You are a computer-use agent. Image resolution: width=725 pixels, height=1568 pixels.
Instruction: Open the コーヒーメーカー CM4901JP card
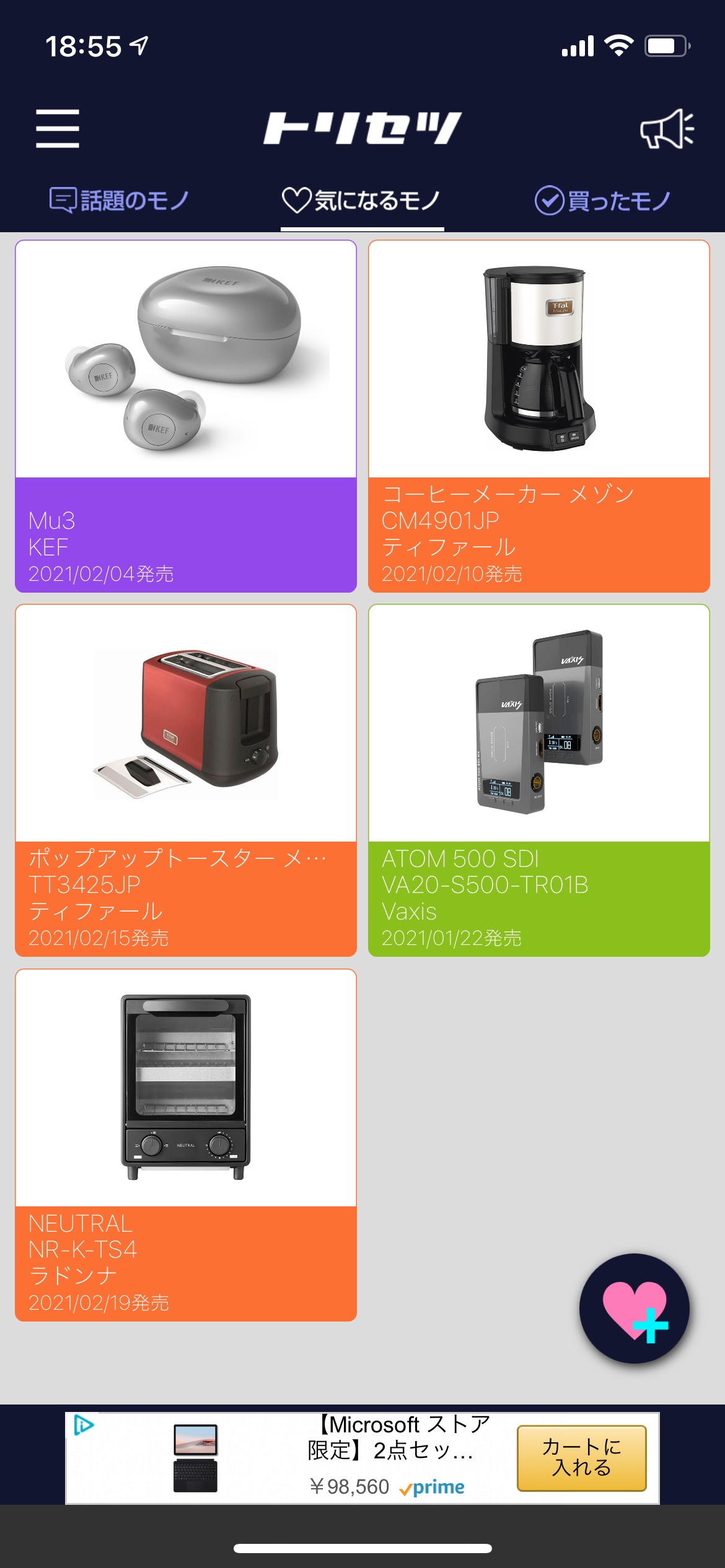[x=538, y=416]
